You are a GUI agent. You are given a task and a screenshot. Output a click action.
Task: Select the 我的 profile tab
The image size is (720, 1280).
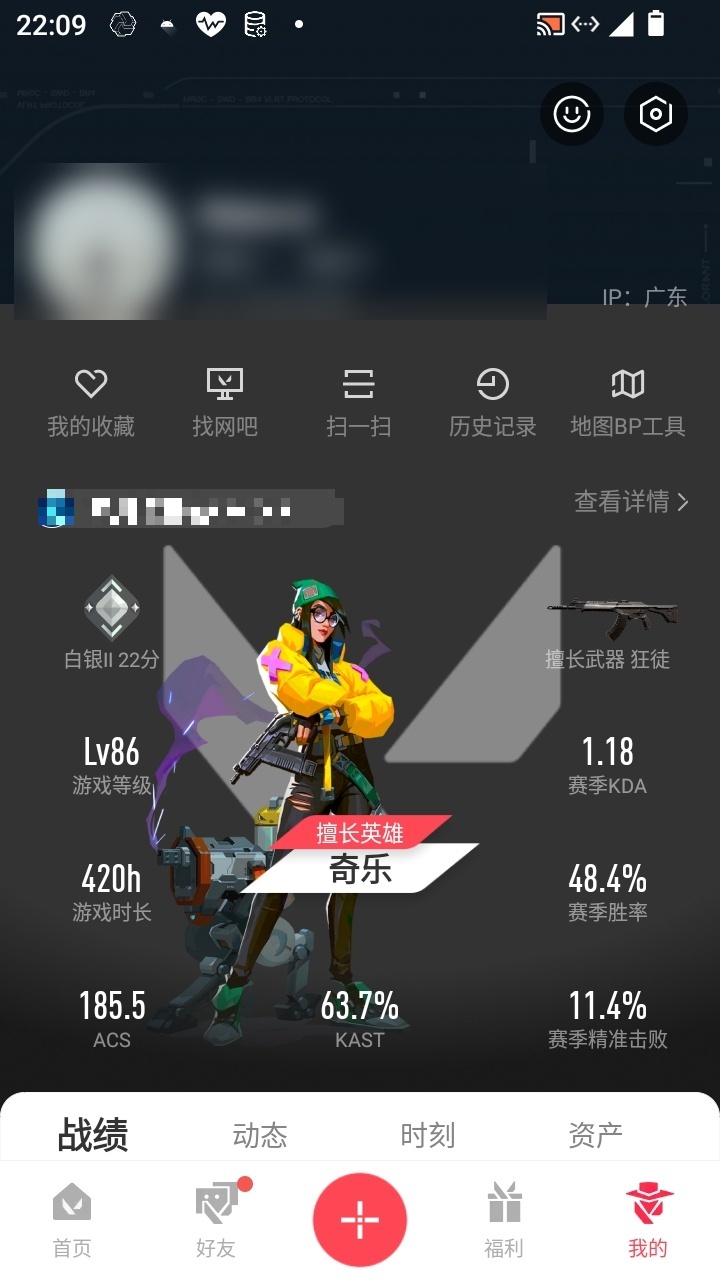(648, 1220)
